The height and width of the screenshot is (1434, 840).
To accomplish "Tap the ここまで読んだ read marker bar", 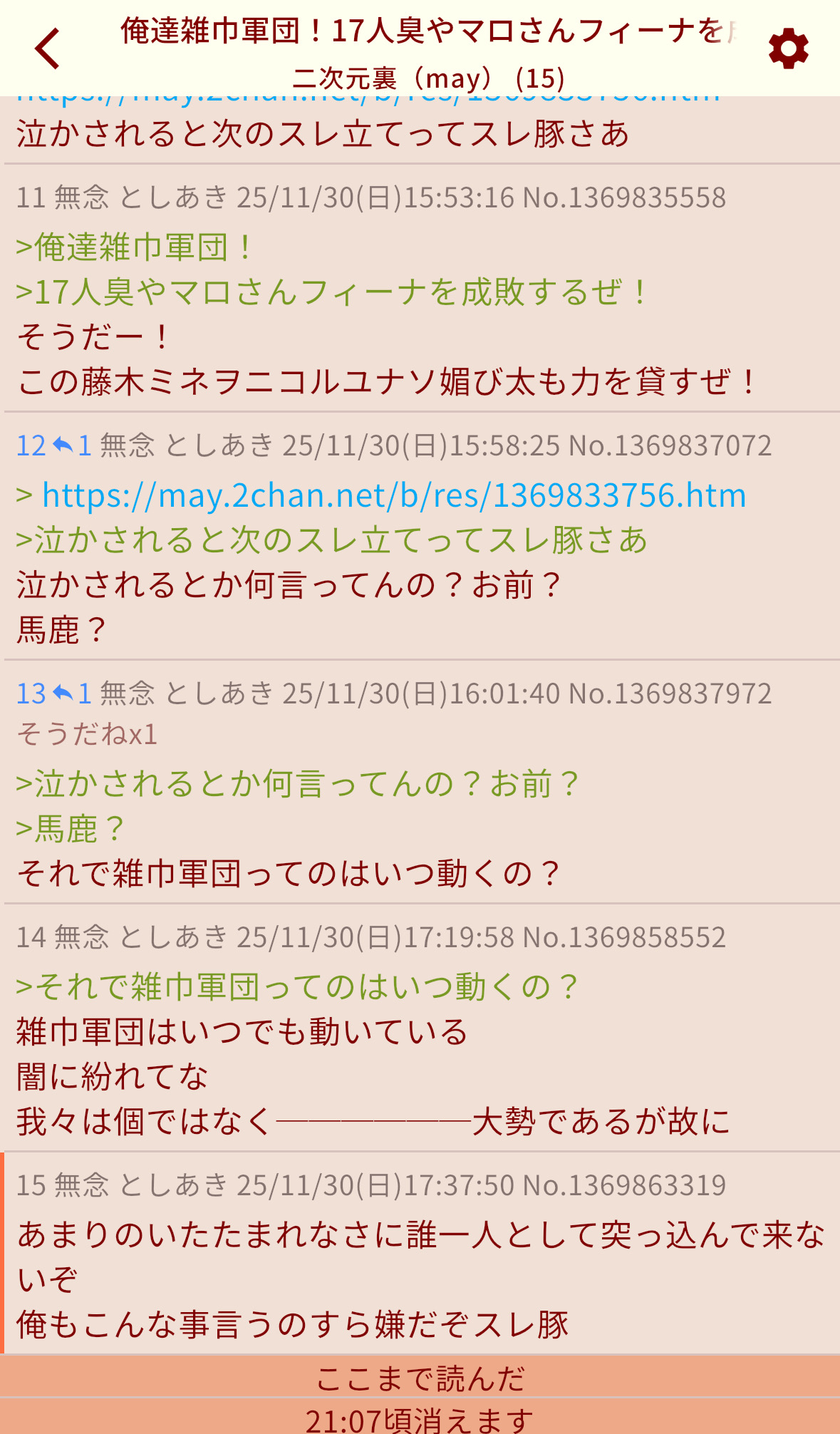I will [x=420, y=1378].
